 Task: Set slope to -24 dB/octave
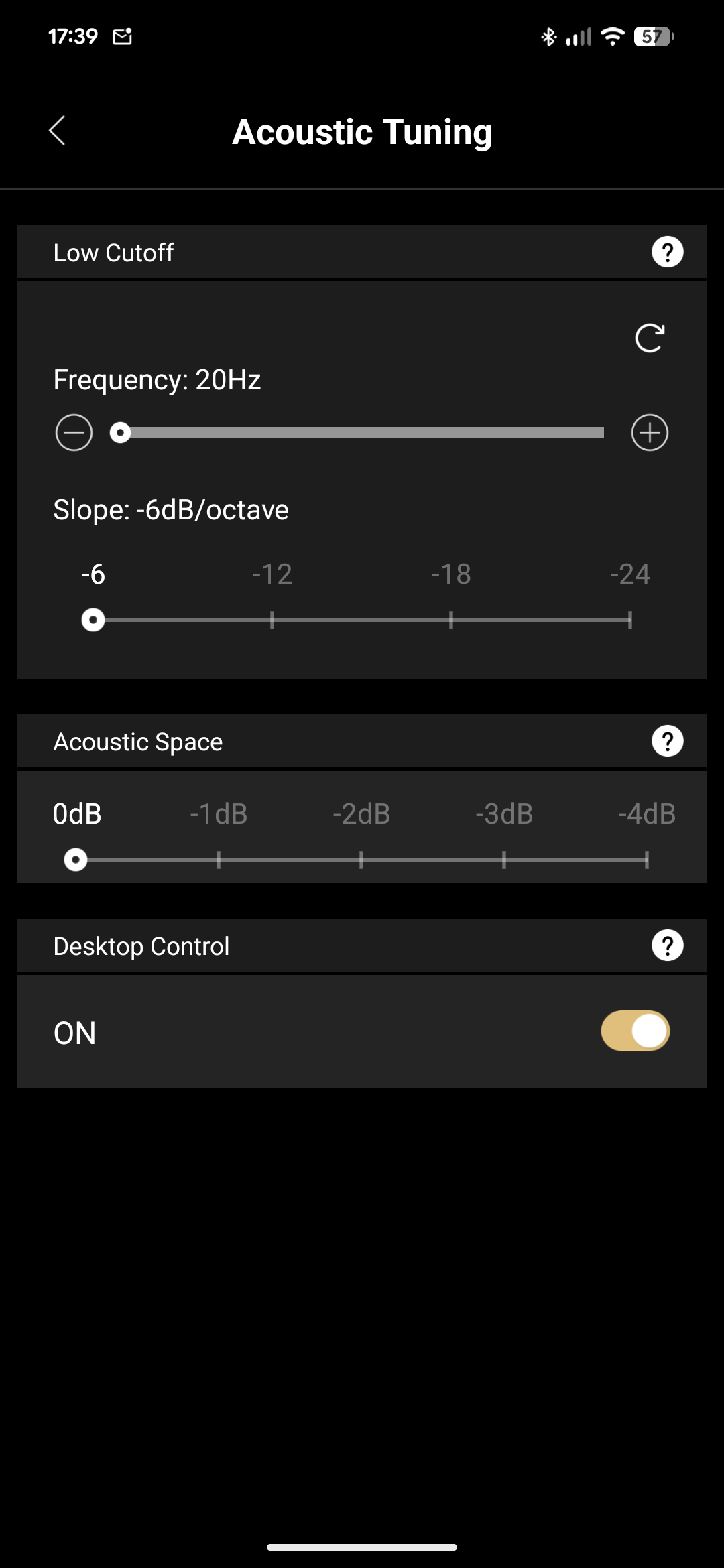(629, 620)
